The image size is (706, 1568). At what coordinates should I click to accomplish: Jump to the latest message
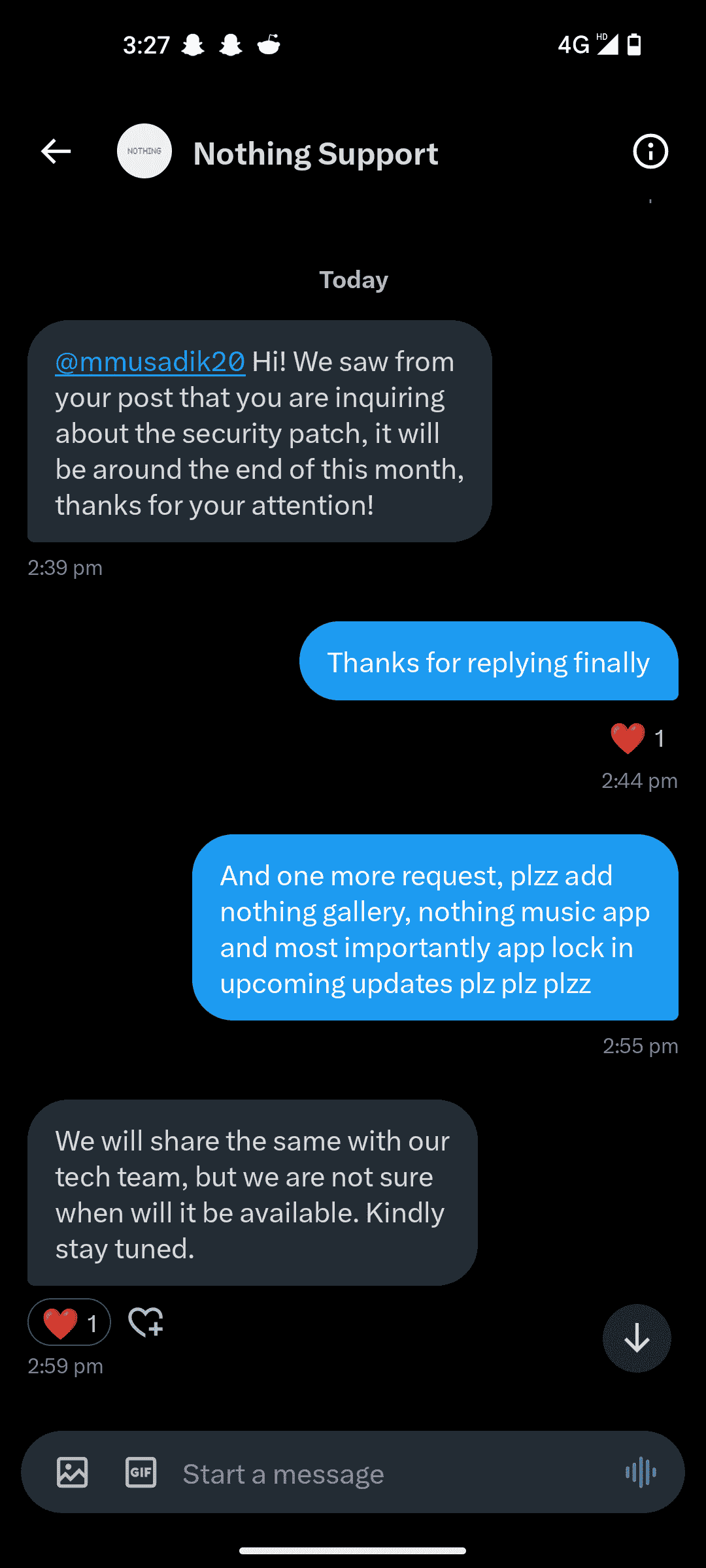click(637, 1339)
